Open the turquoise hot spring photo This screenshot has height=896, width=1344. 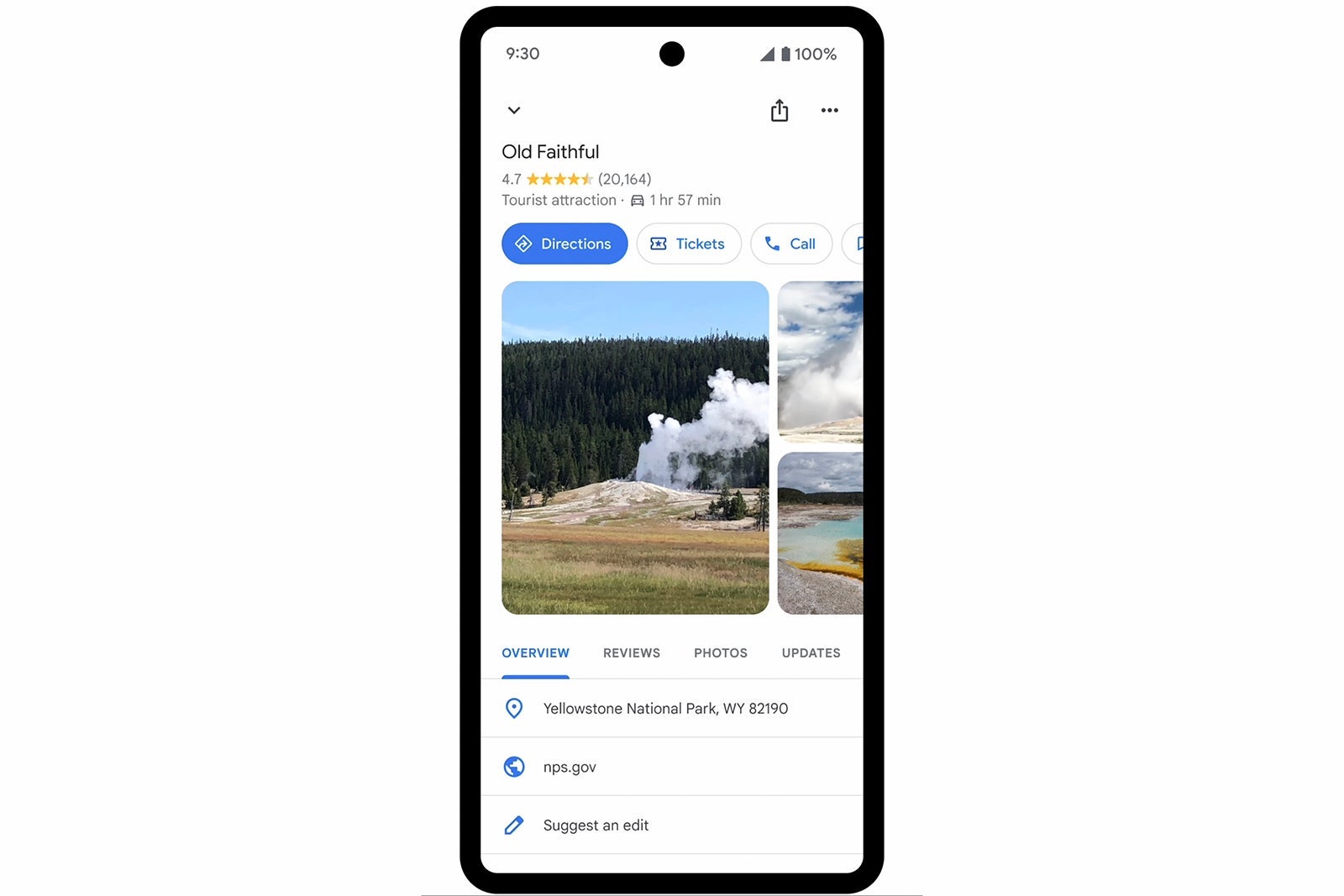(820, 533)
